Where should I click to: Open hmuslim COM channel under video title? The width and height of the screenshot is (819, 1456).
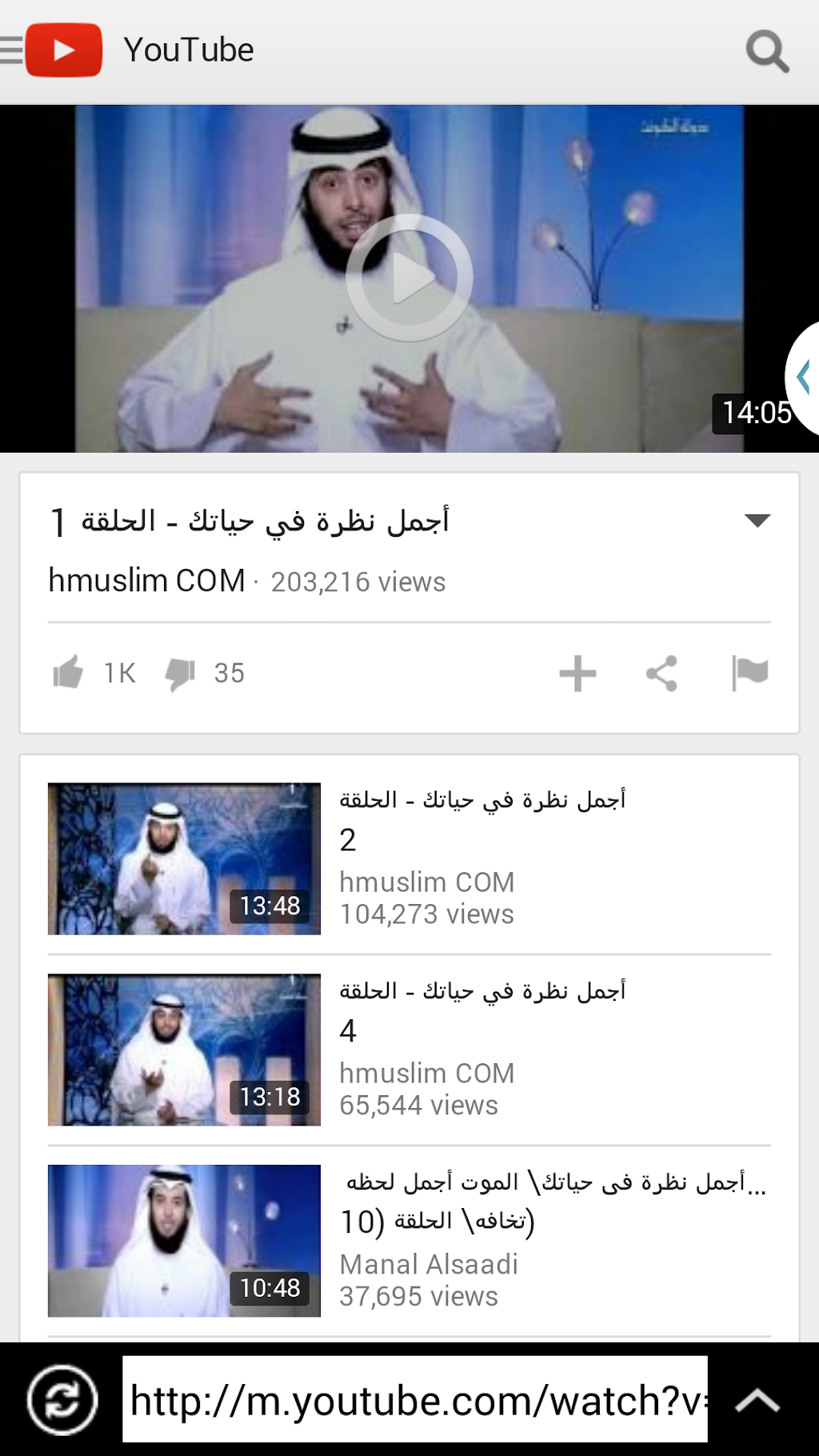[147, 581]
